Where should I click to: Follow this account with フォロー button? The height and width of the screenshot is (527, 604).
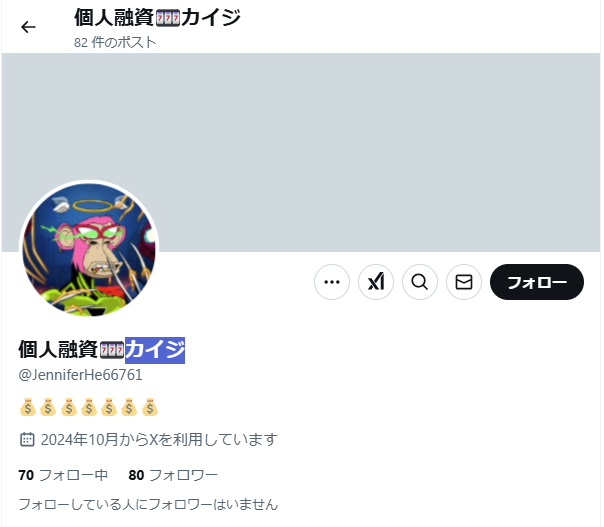pos(536,282)
